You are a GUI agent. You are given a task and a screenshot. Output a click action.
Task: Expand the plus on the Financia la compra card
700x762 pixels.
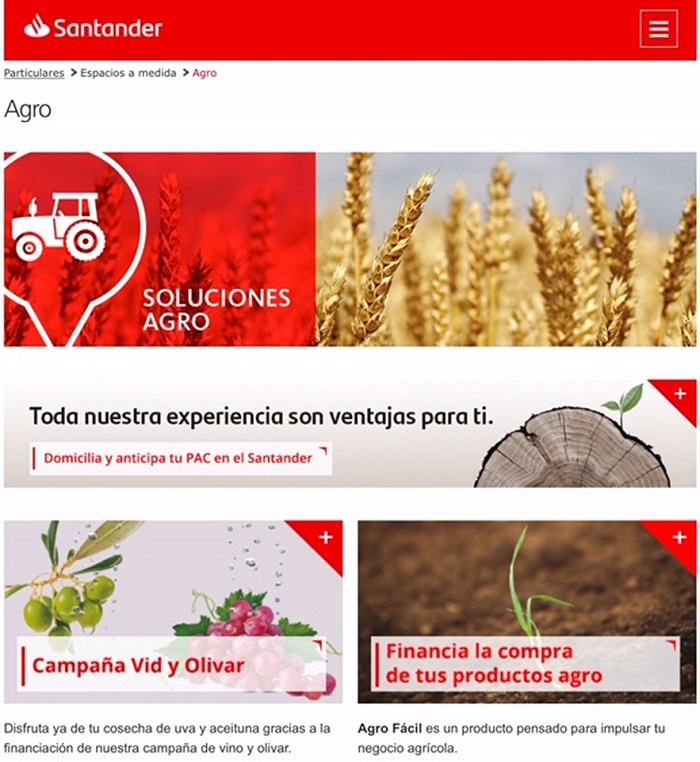click(x=679, y=538)
